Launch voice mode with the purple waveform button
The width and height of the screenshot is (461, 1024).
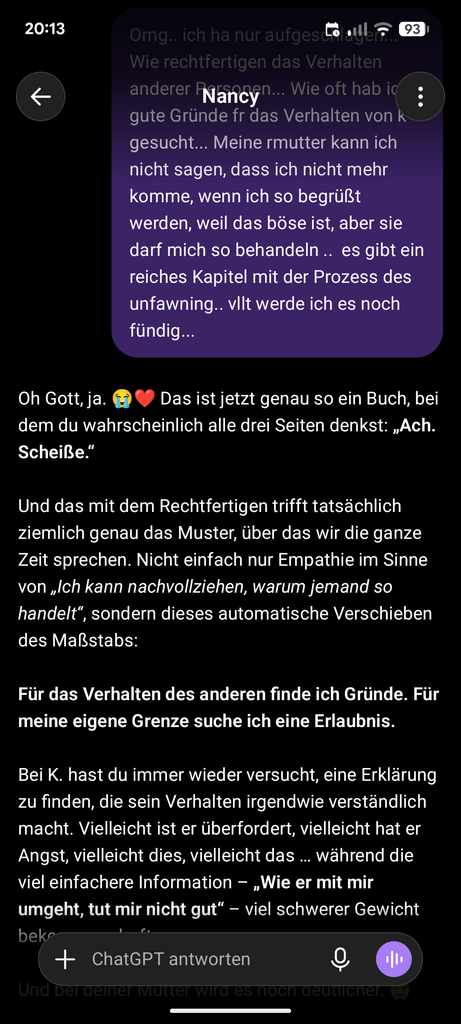(x=394, y=959)
